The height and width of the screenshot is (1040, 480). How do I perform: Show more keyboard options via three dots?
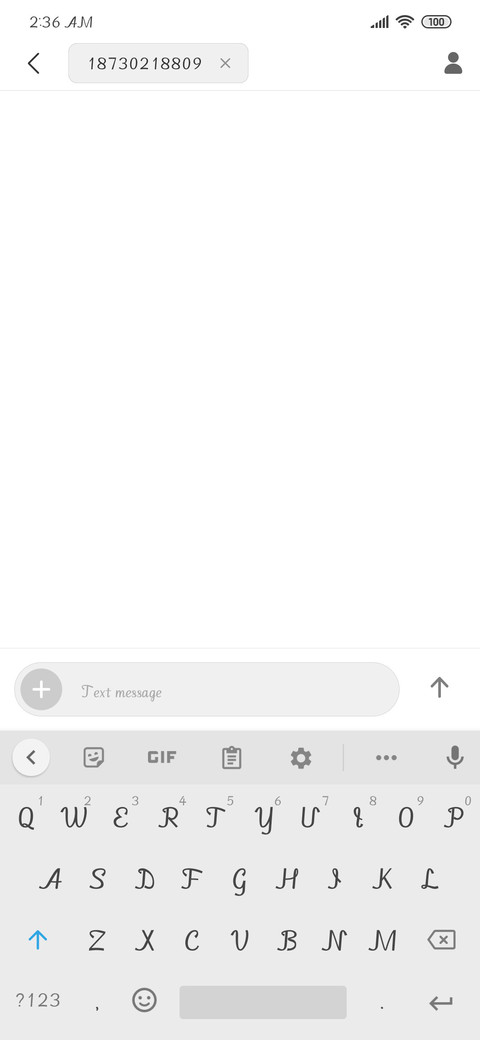(x=387, y=757)
